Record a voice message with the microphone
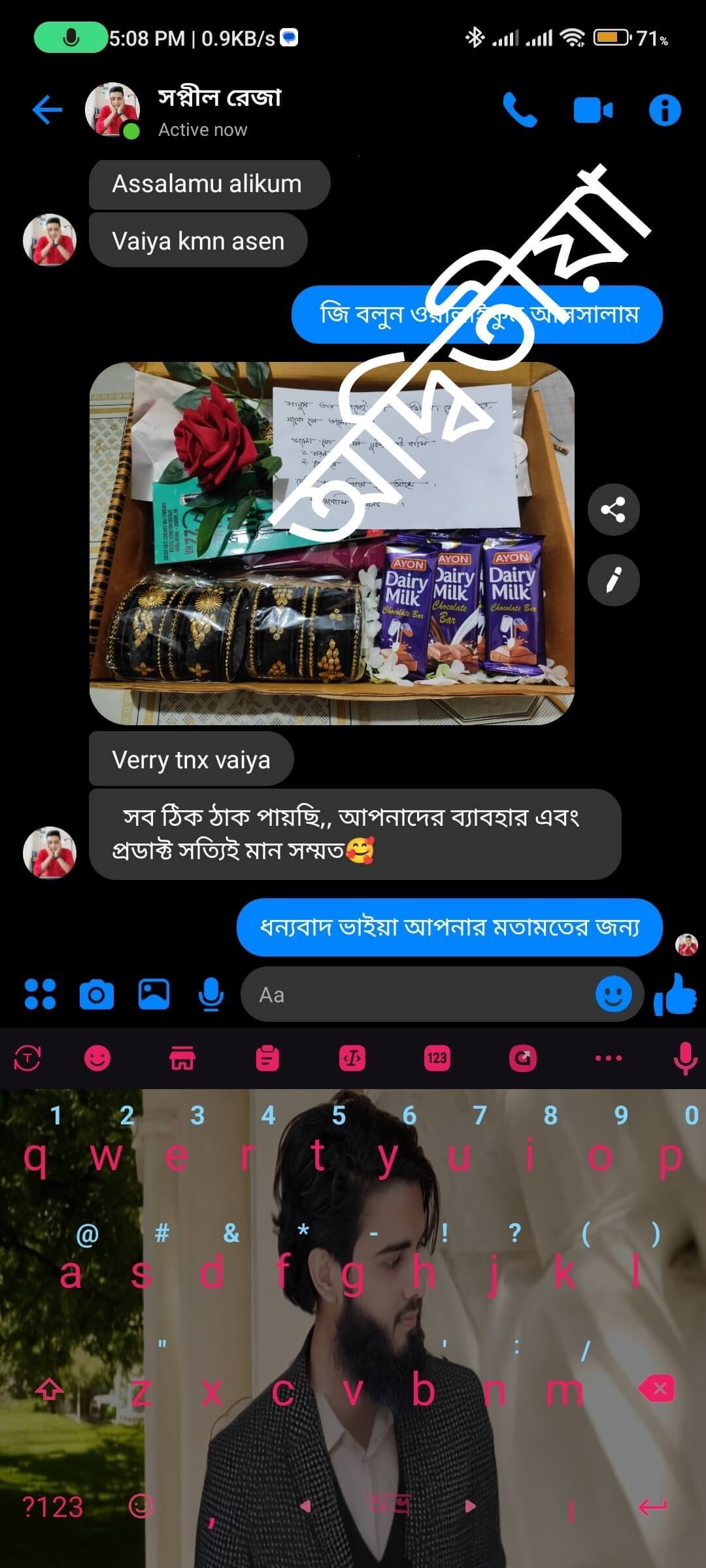The width and height of the screenshot is (706, 1568). click(208, 994)
